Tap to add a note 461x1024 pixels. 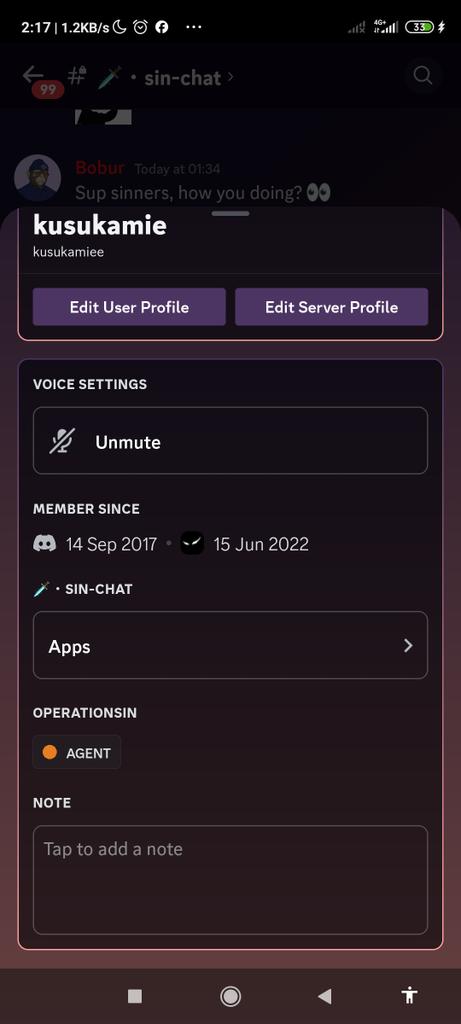230,880
